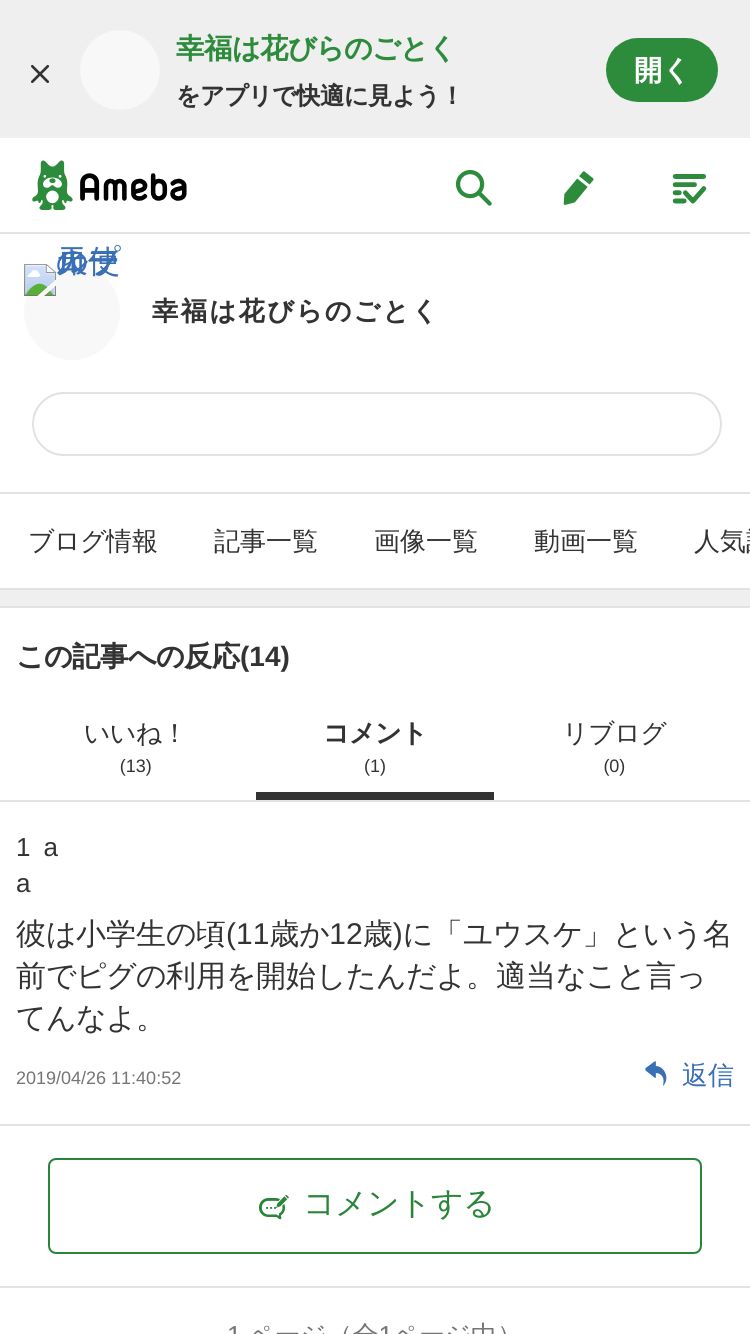Image resolution: width=750 pixels, height=1334 pixels.
Task: Switch to the リブログ (0) tab
Action: click(x=614, y=747)
